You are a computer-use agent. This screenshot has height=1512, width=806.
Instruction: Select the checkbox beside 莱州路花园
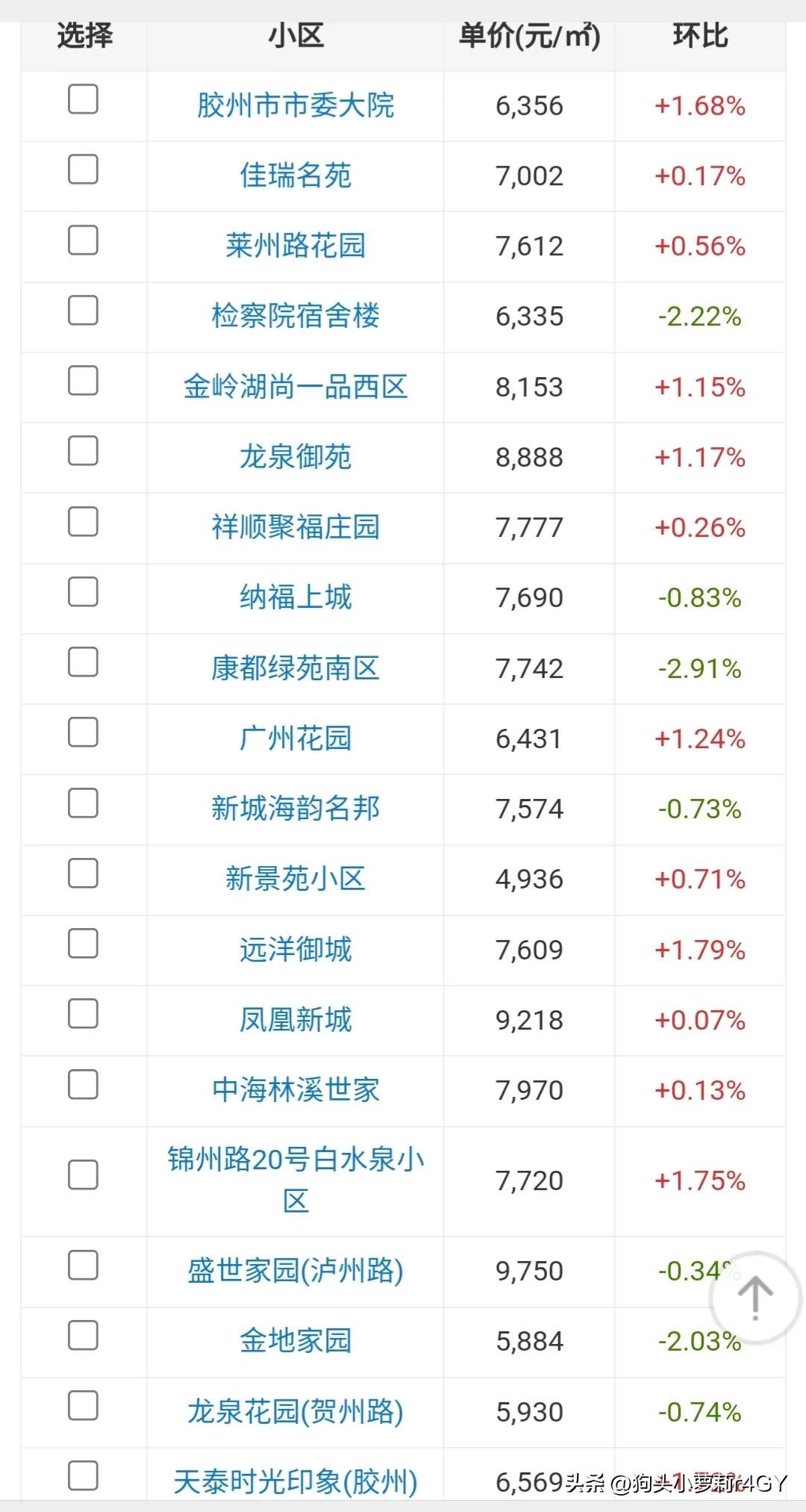point(83,240)
